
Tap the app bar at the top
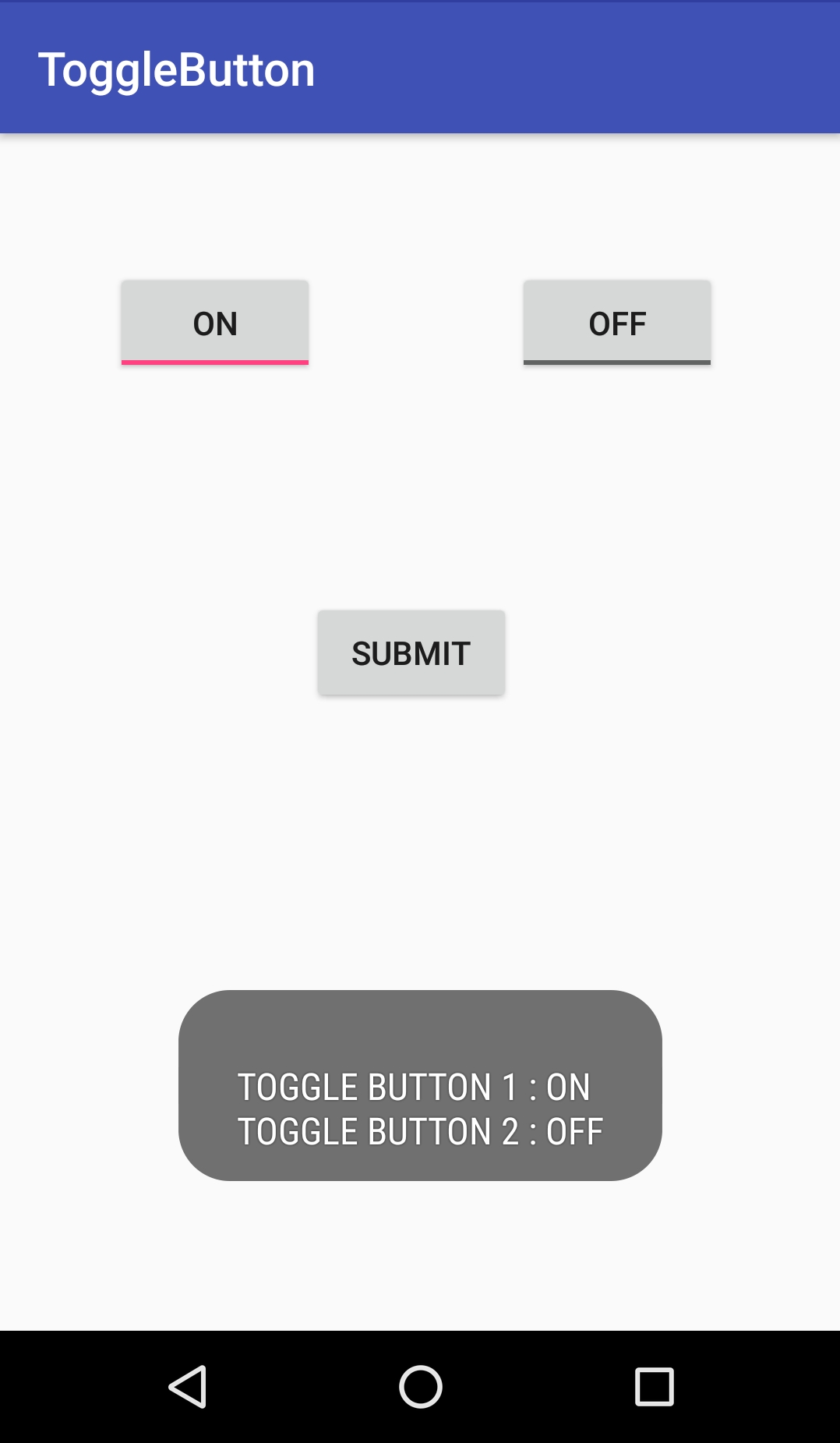point(420,69)
